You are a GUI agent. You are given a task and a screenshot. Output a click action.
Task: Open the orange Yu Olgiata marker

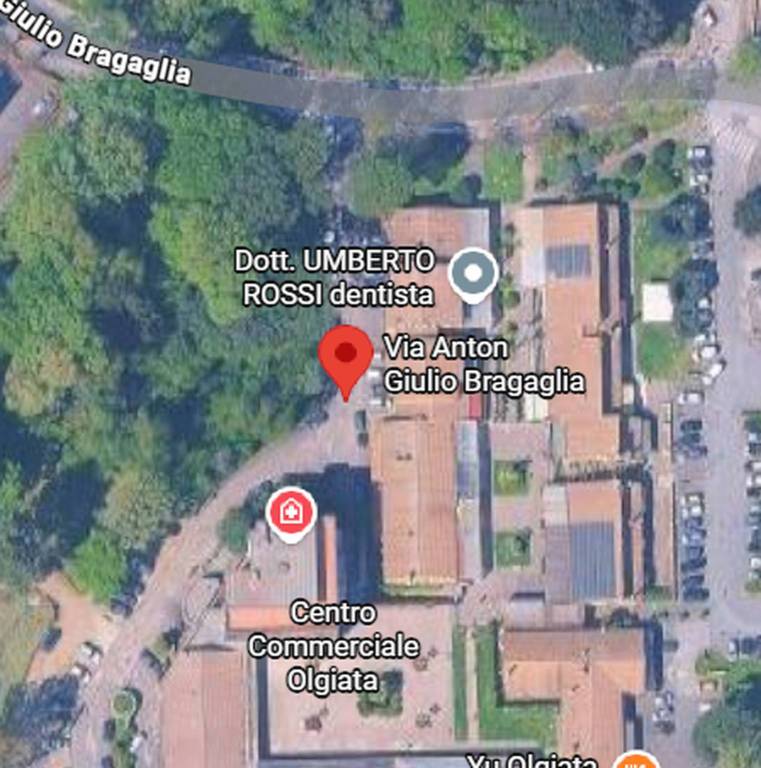point(630,762)
